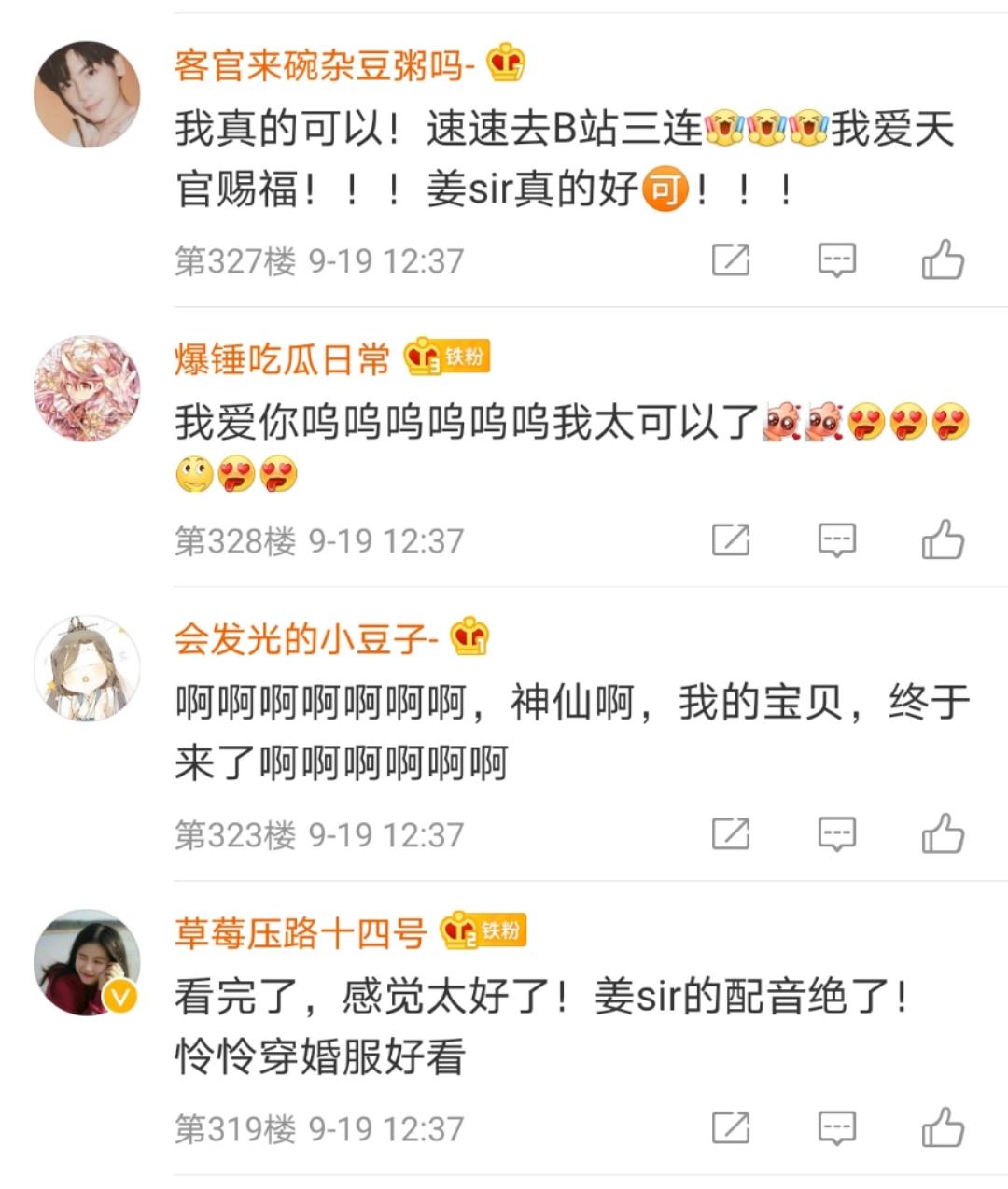Like the comment on floor 328
This screenshot has height=1189, width=1008.
(x=943, y=539)
